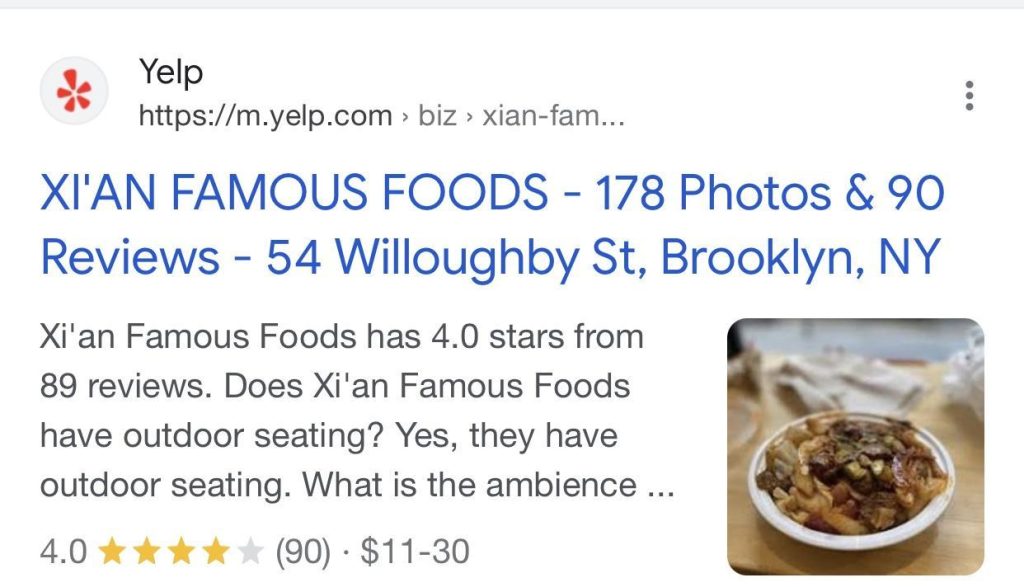Tap the food photo thumbnail beside the result

coord(855,446)
